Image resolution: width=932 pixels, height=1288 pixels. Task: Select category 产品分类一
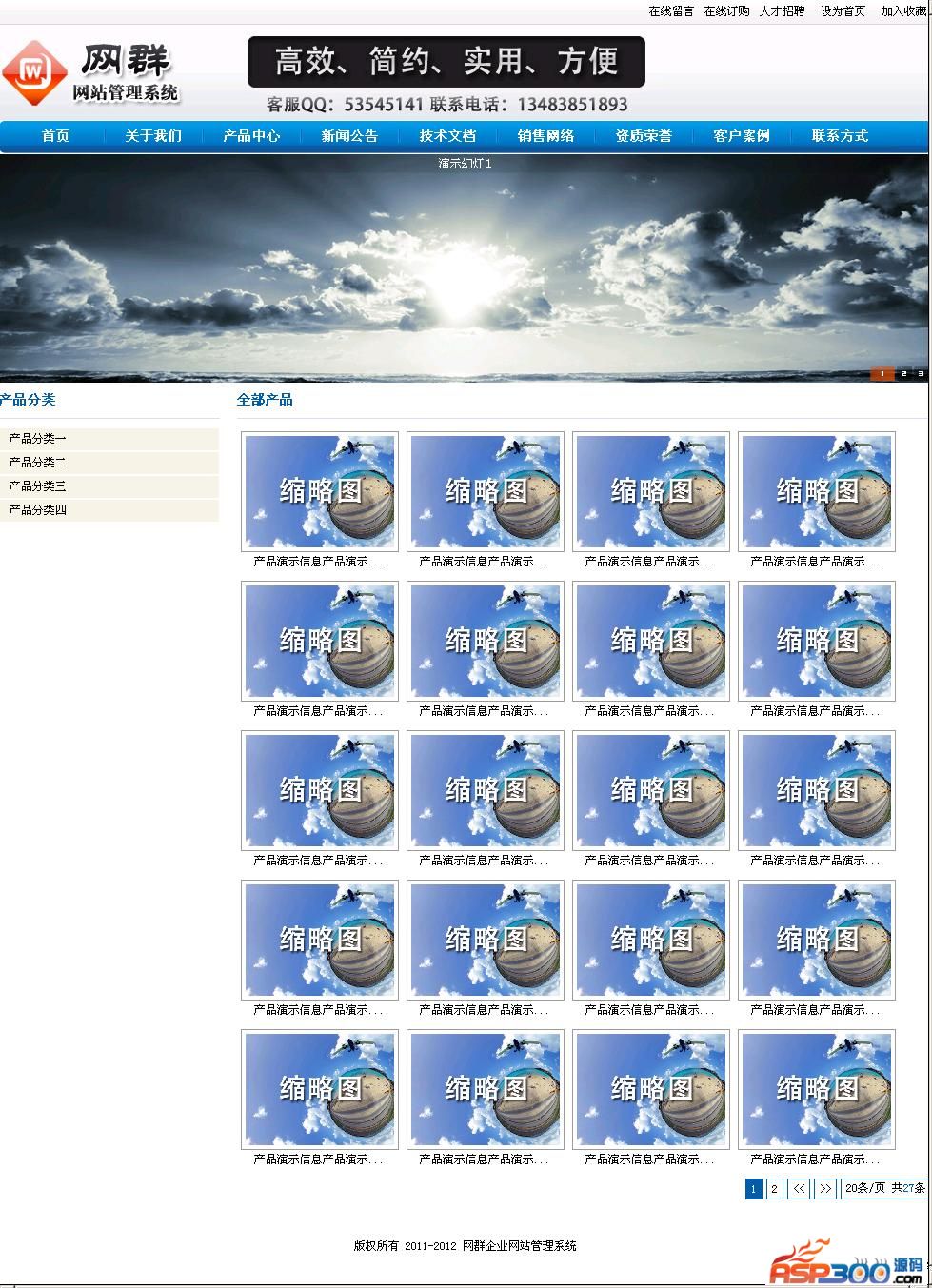tap(38, 439)
